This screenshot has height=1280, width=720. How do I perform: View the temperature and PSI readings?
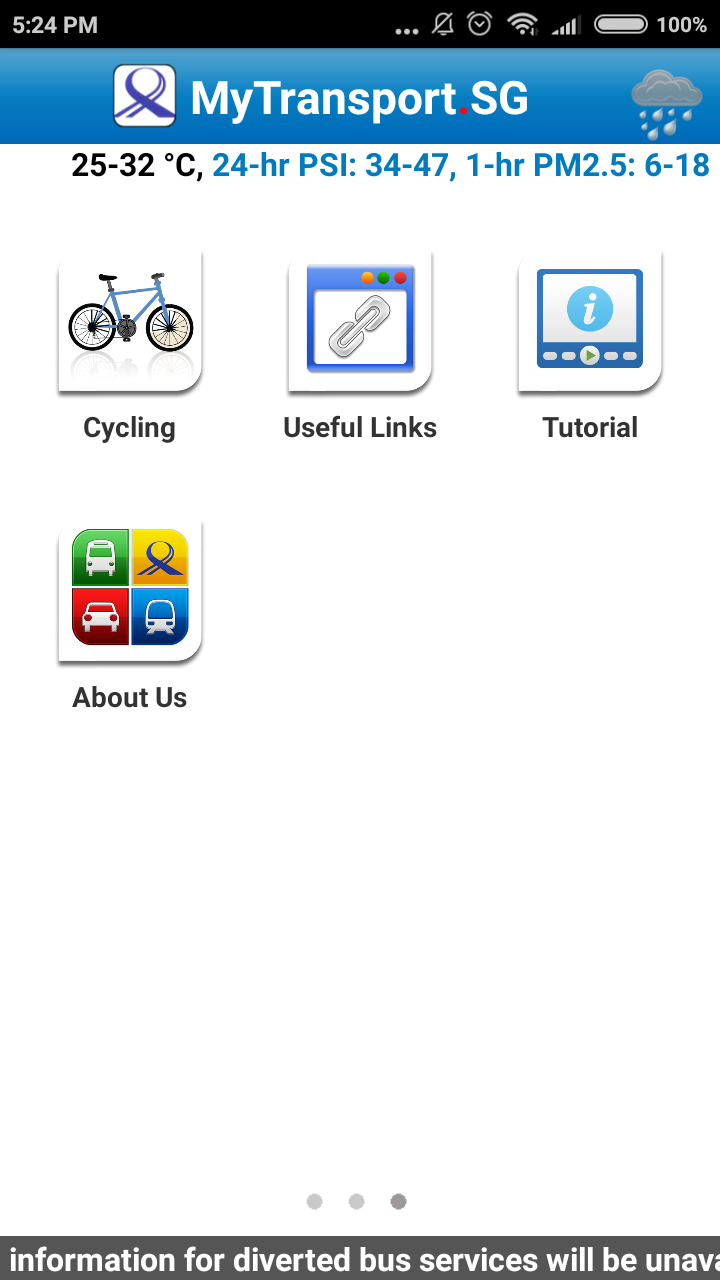point(390,165)
